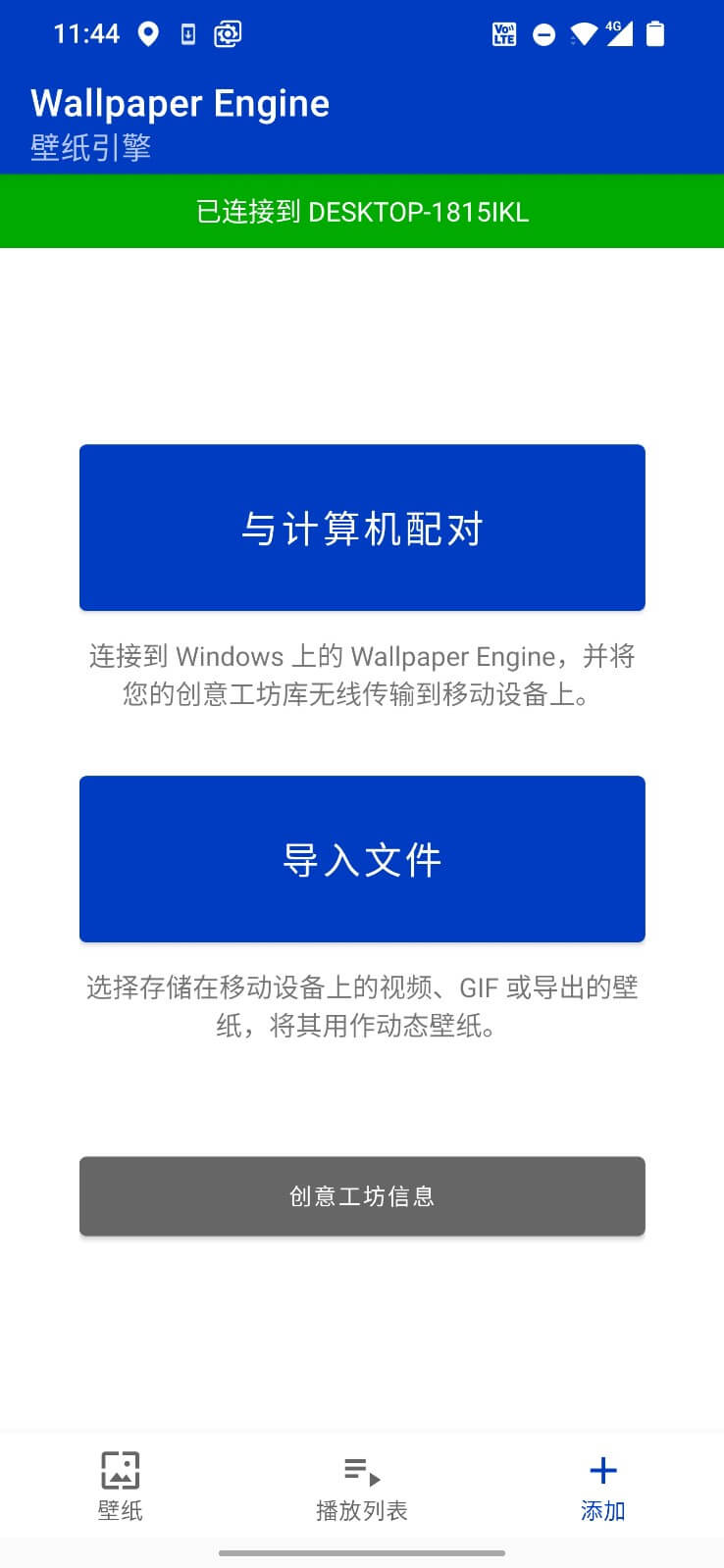Tap the 已连接到 DESKTOP-1815IKL banner

point(362,211)
